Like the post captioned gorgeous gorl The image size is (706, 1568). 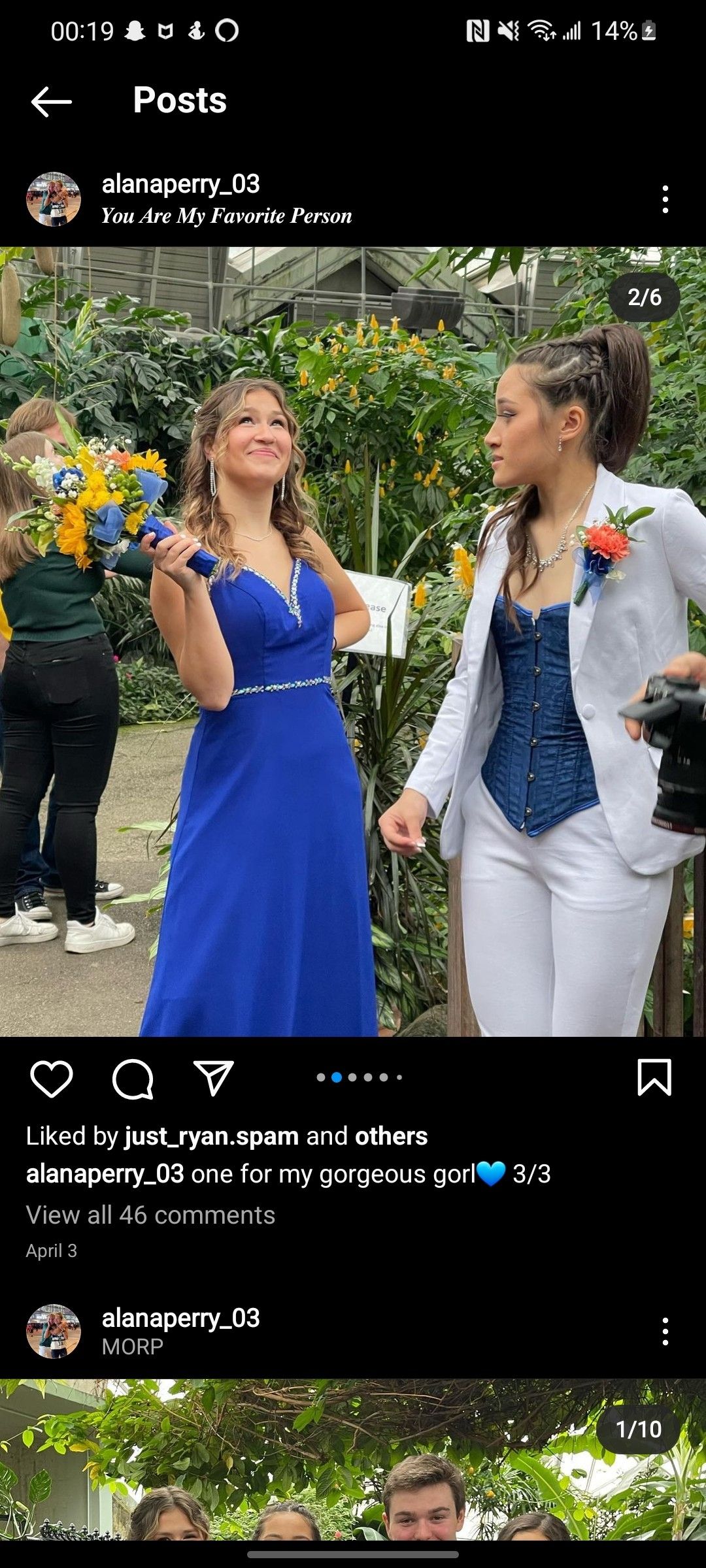pyautogui.click(x=52, y=1079)
